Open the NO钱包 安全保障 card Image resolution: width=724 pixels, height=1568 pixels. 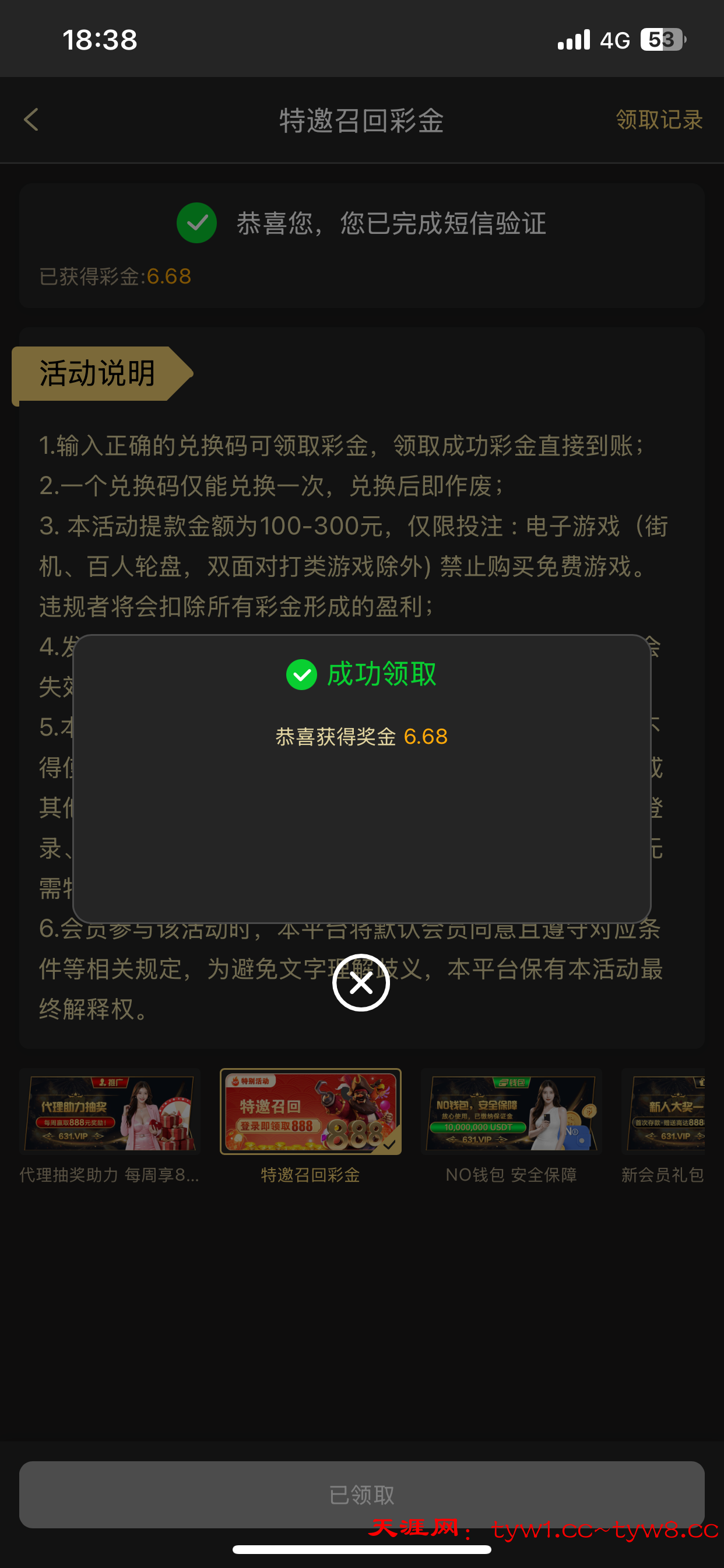(511, 1112)
